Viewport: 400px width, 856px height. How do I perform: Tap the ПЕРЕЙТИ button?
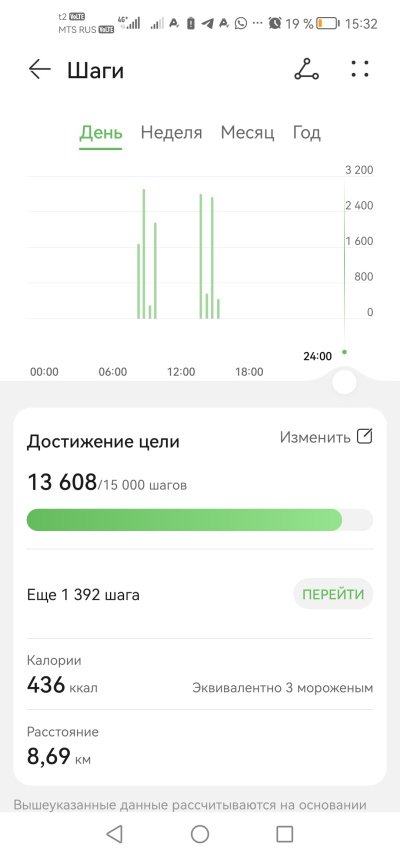[333, 594]
